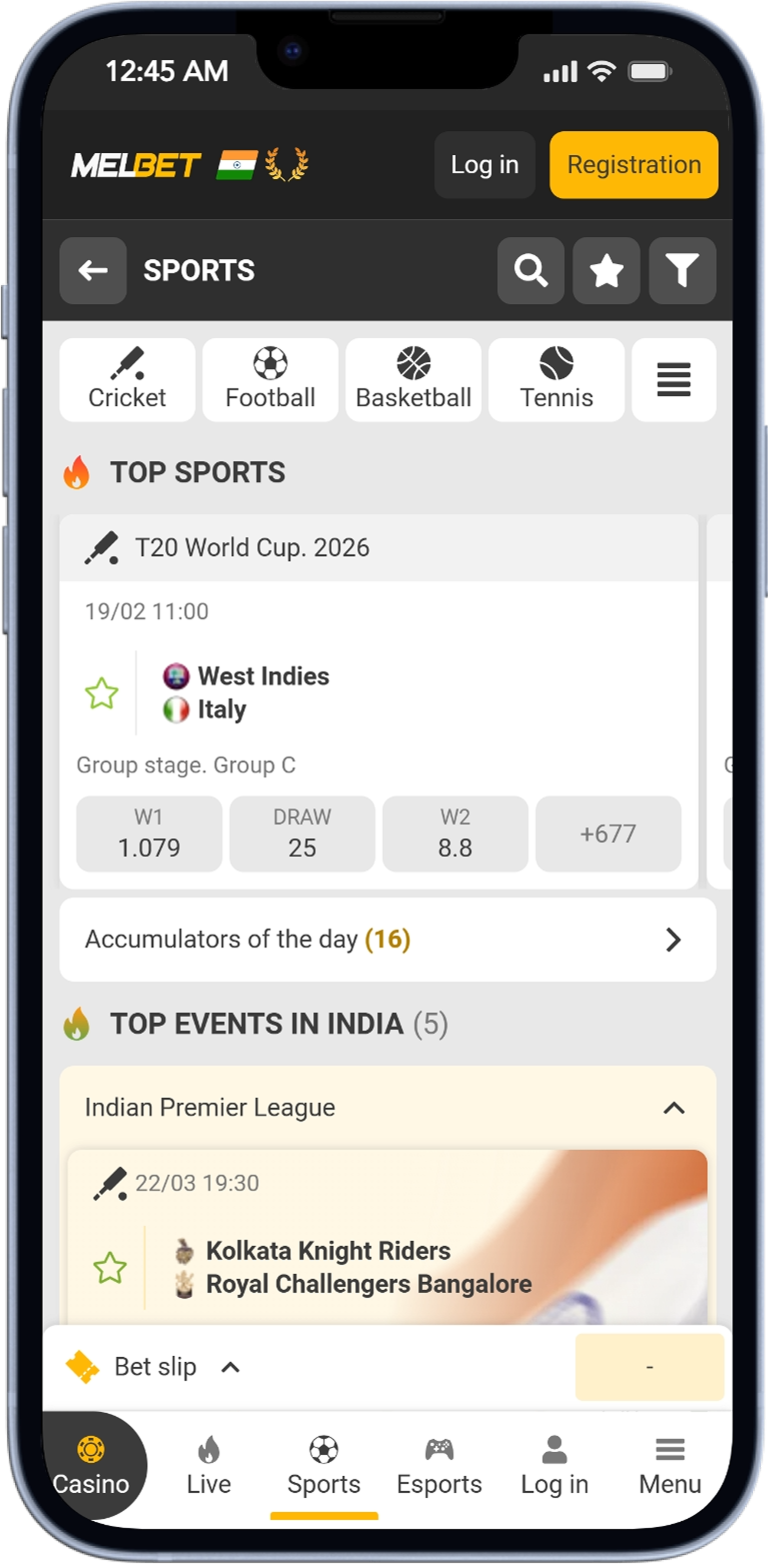Select the Football sport chip
Image resolution: width=768 pixels, height=1568 pixels.
click(x=270, y=379)
